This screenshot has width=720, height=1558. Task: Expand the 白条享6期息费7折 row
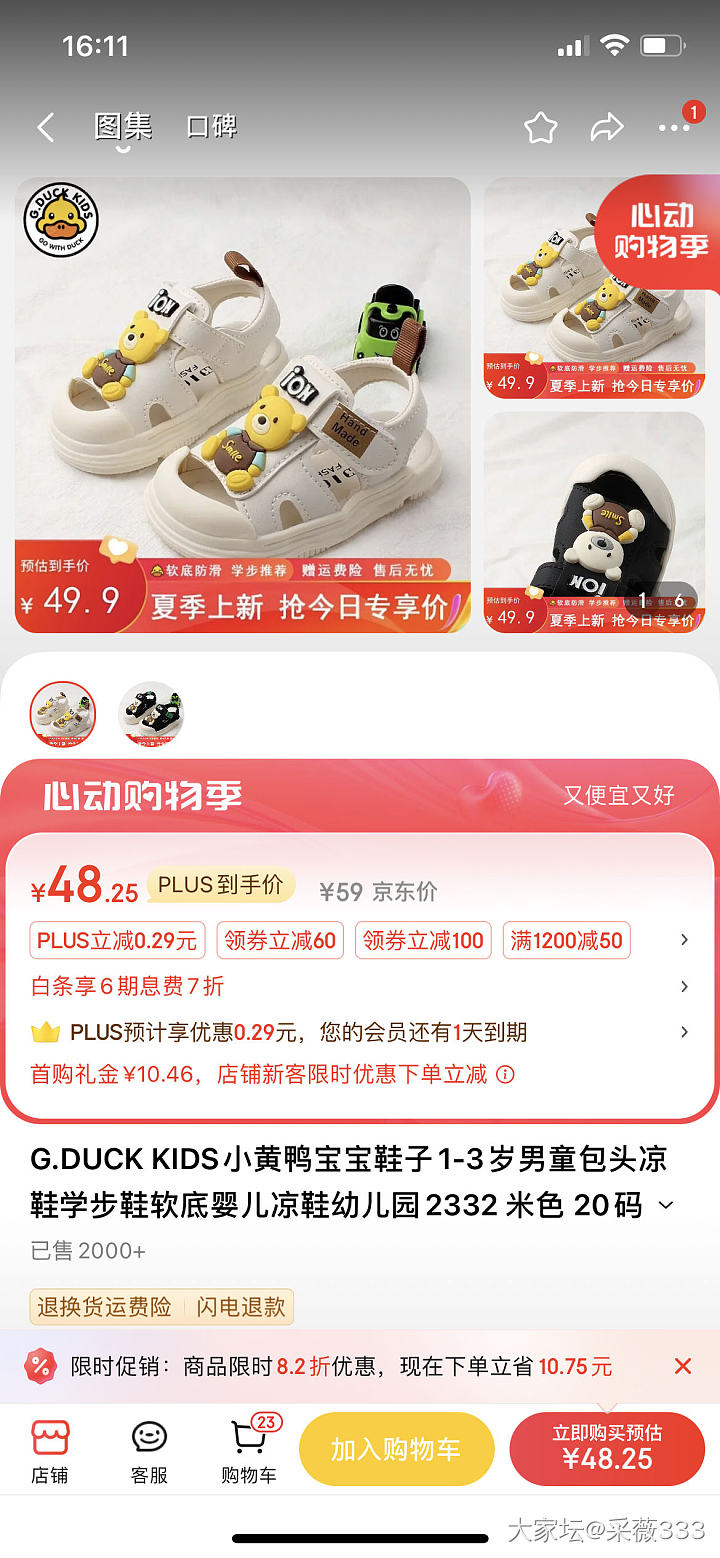(684, 987)
